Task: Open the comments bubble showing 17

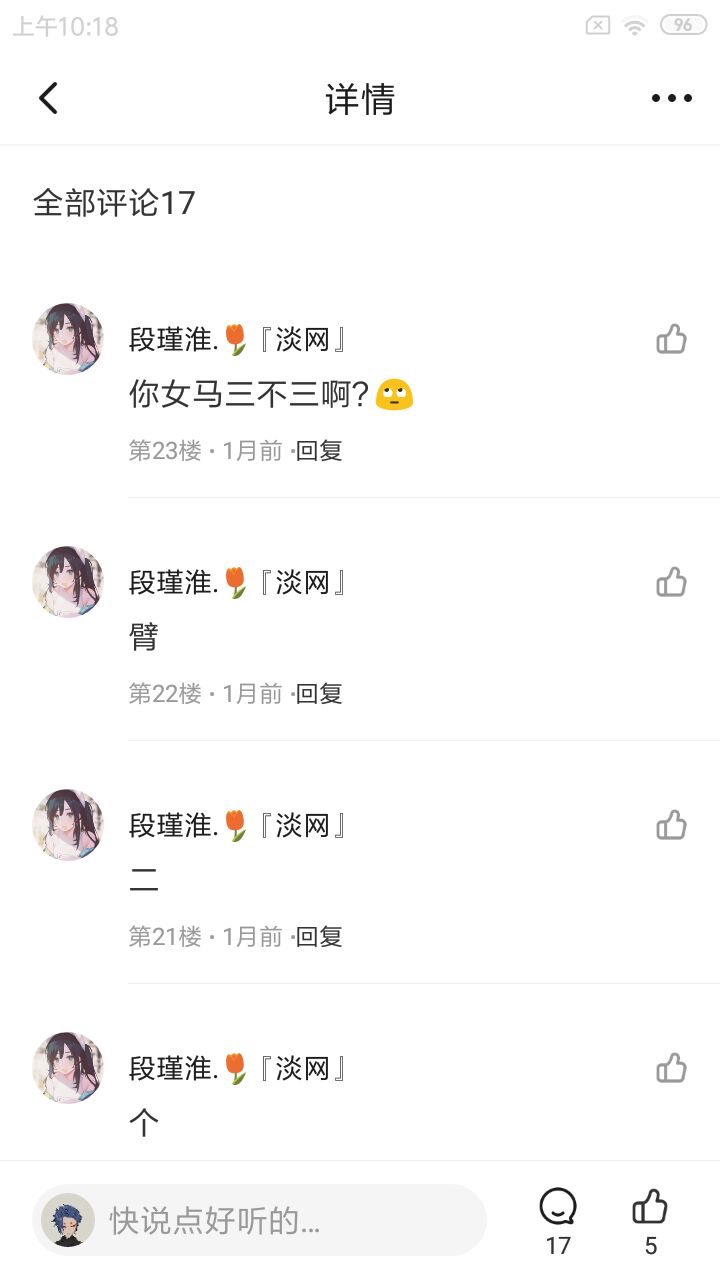Action: [558, 1208]
